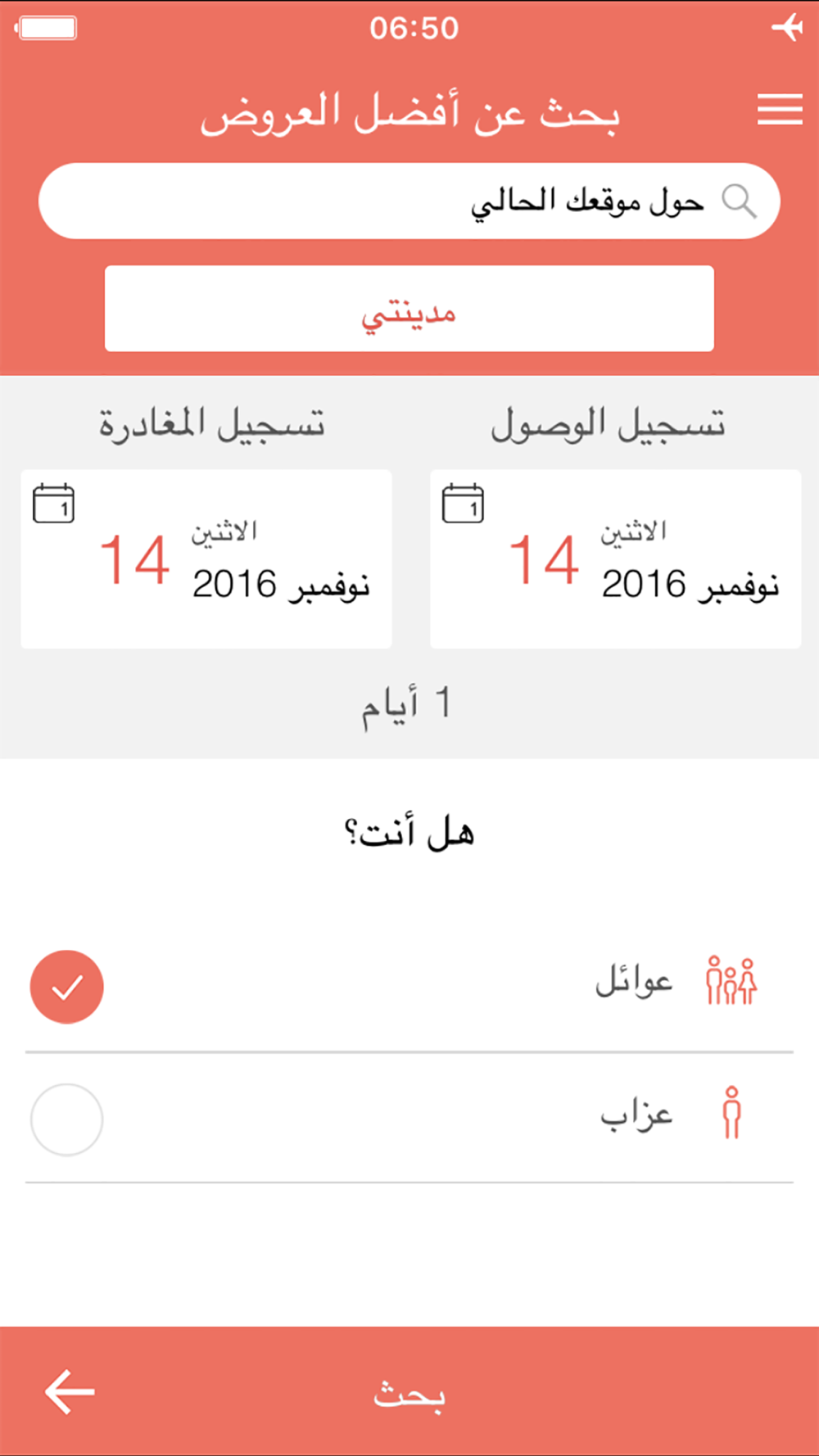Tap the بحث search button

pos(409,1393)
